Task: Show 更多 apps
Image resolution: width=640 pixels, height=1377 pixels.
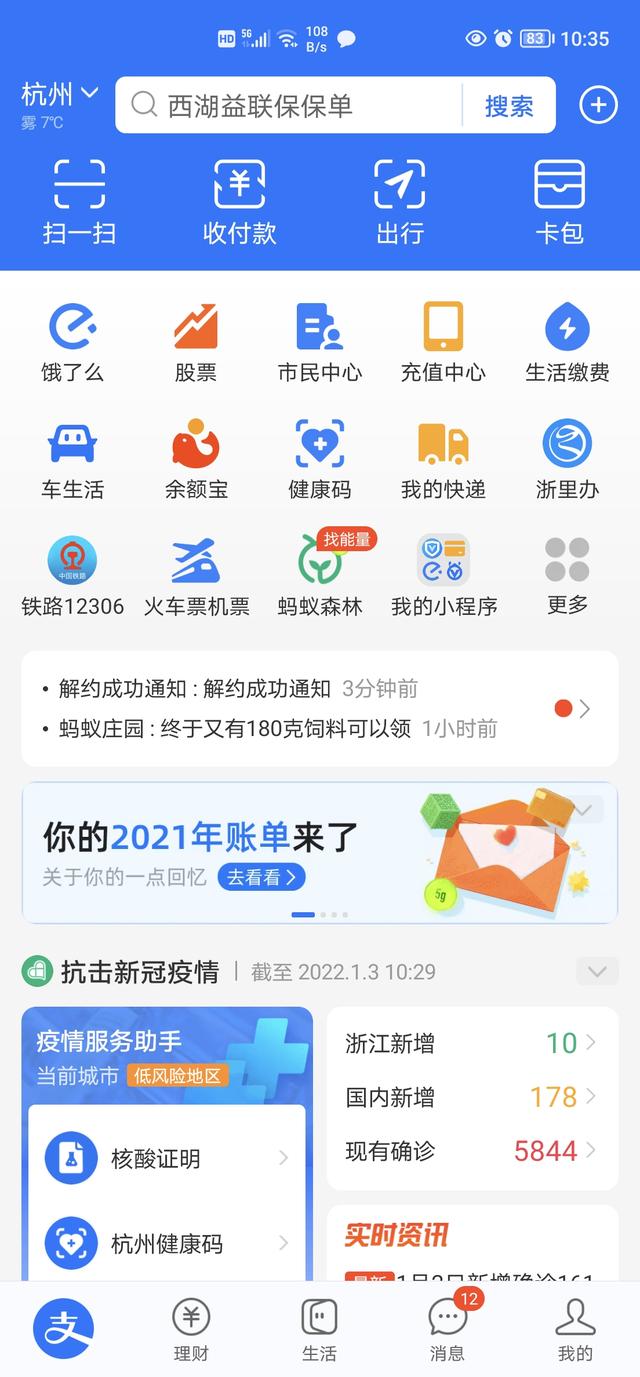Action: pyautogui.click(x=567, y=575)
